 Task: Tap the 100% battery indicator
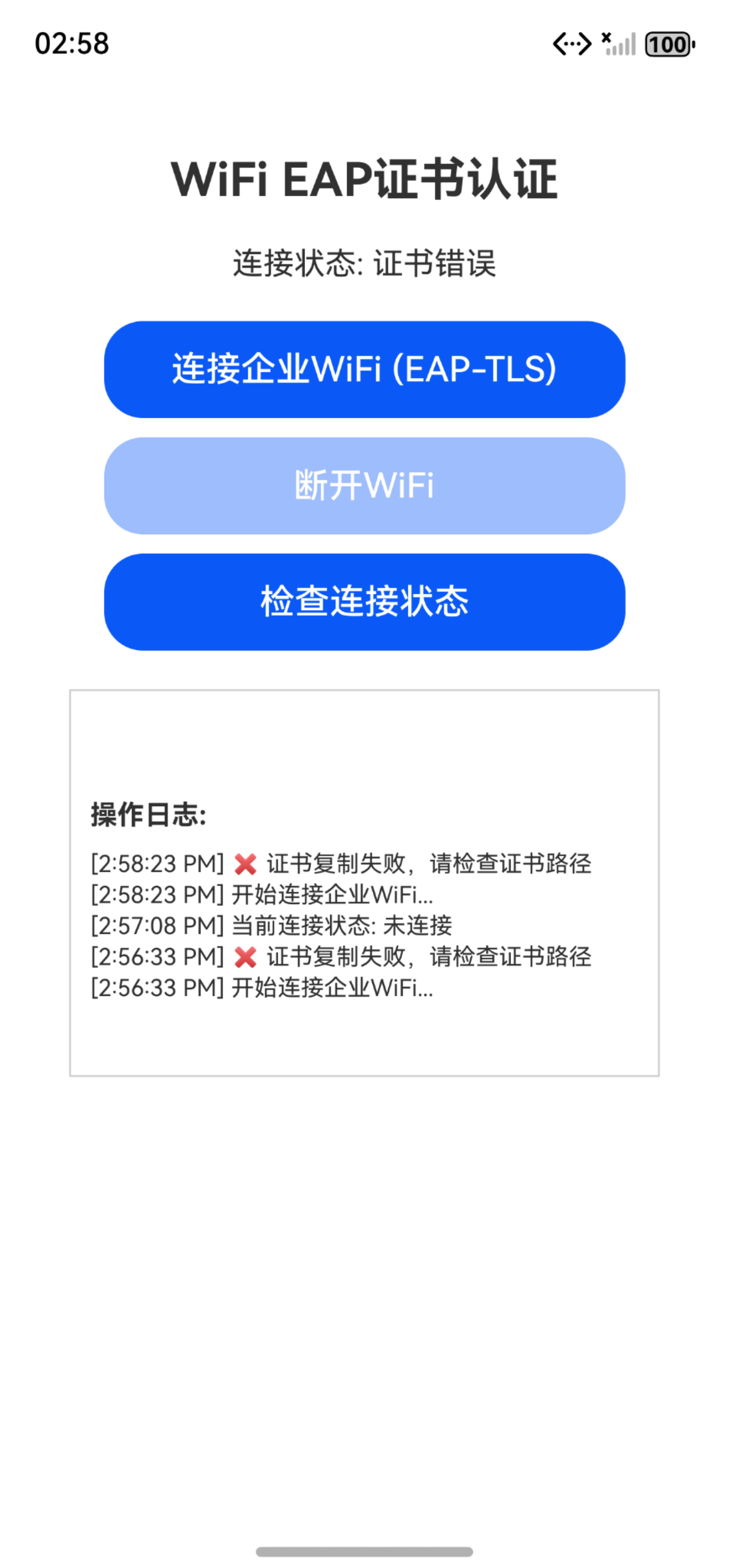click(x=668, y=44)
